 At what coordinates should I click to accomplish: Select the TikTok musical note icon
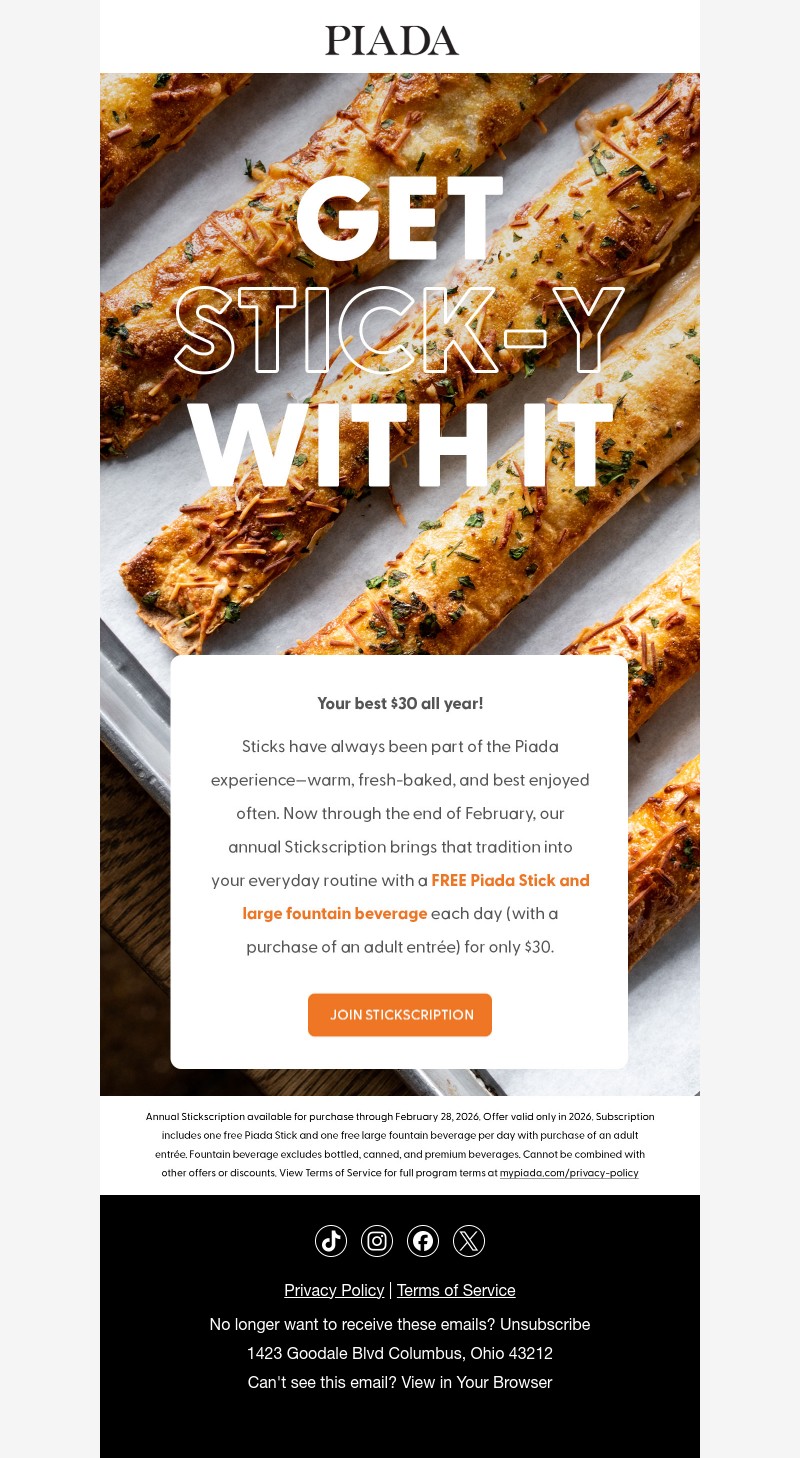point(331,1240)
